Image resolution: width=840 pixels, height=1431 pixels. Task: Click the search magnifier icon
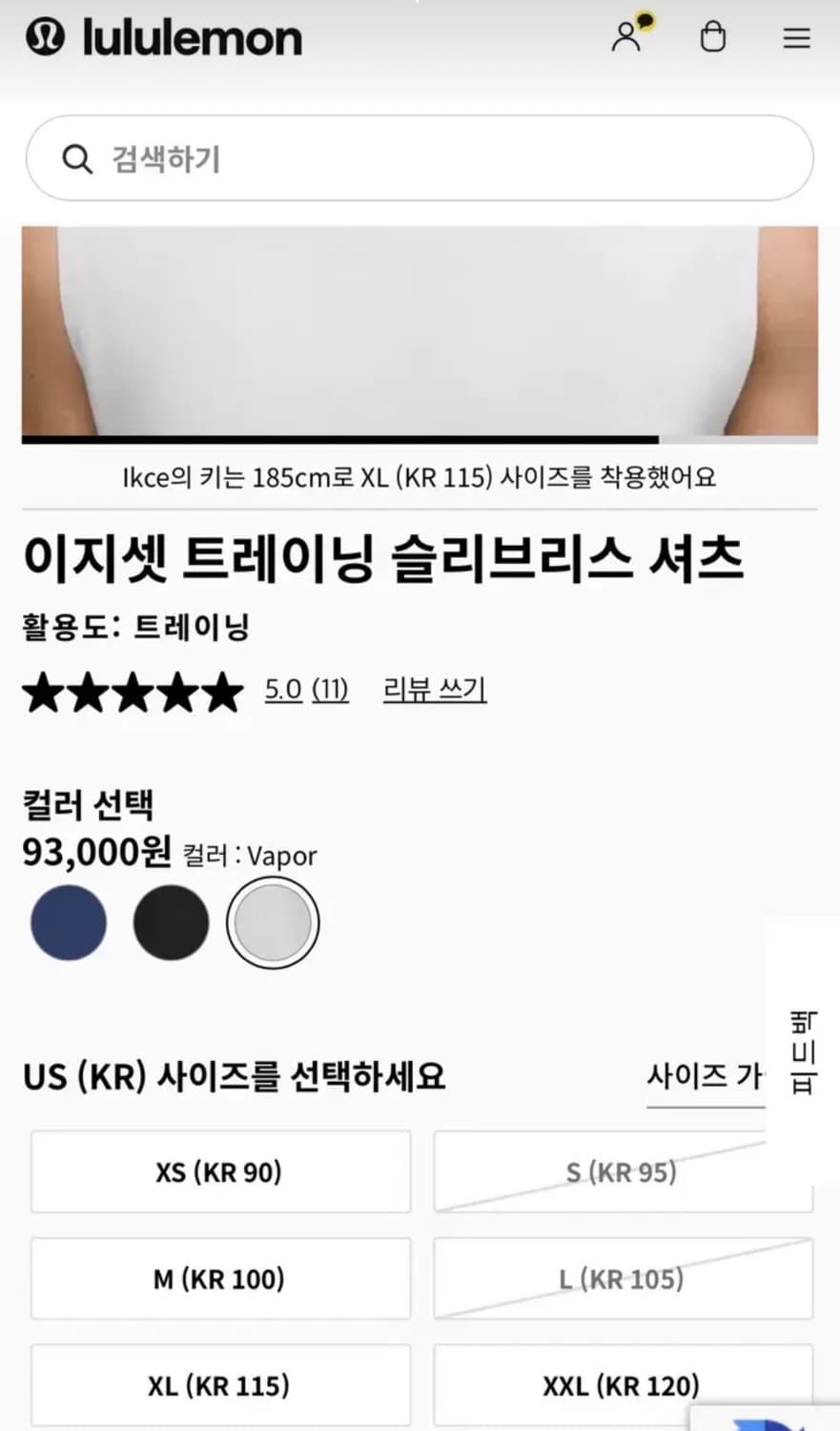pyautogui.click(x=77, y=159)
